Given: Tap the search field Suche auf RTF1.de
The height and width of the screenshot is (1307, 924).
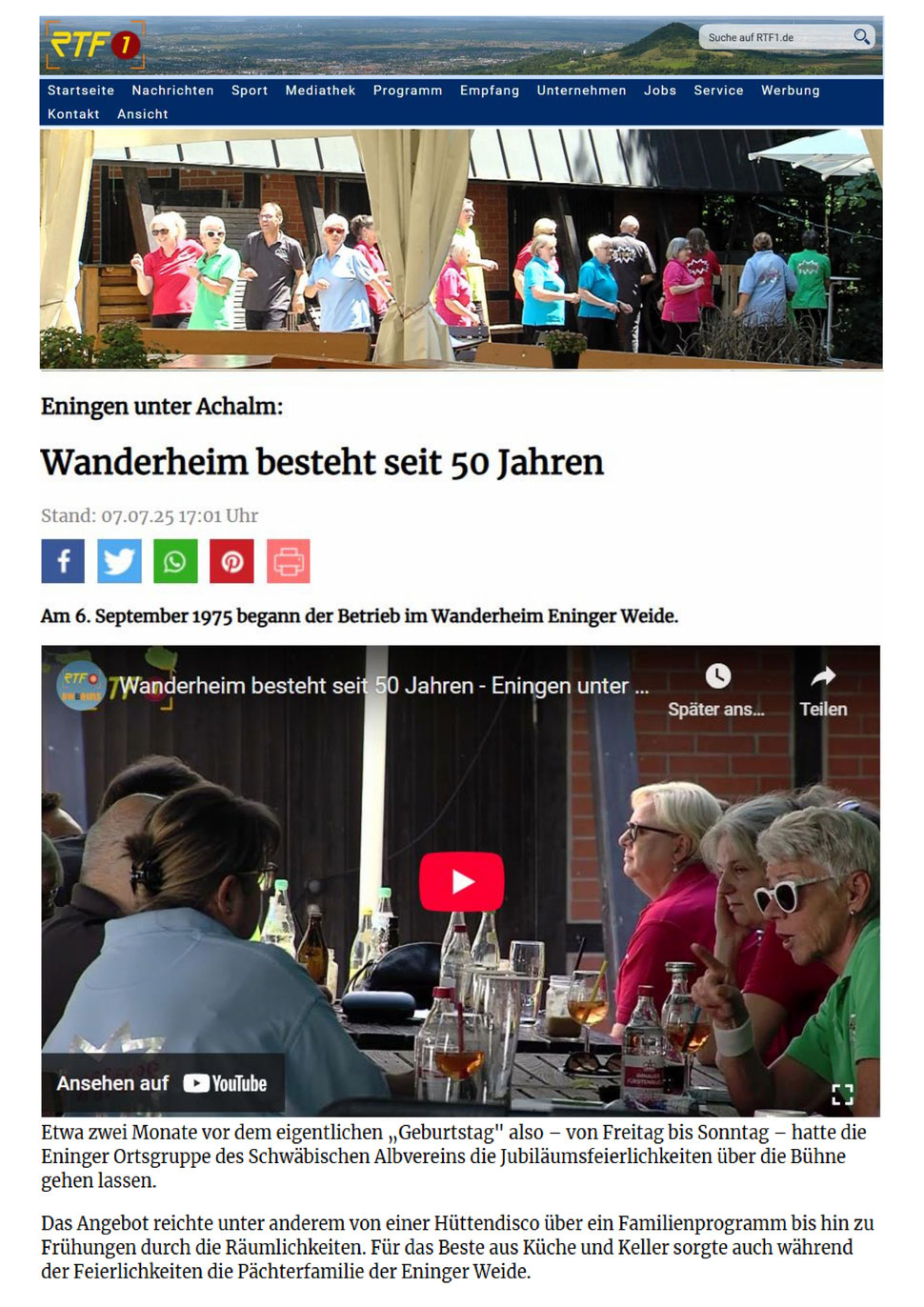Looking at the screenshot, I should (x=773, y=37).
